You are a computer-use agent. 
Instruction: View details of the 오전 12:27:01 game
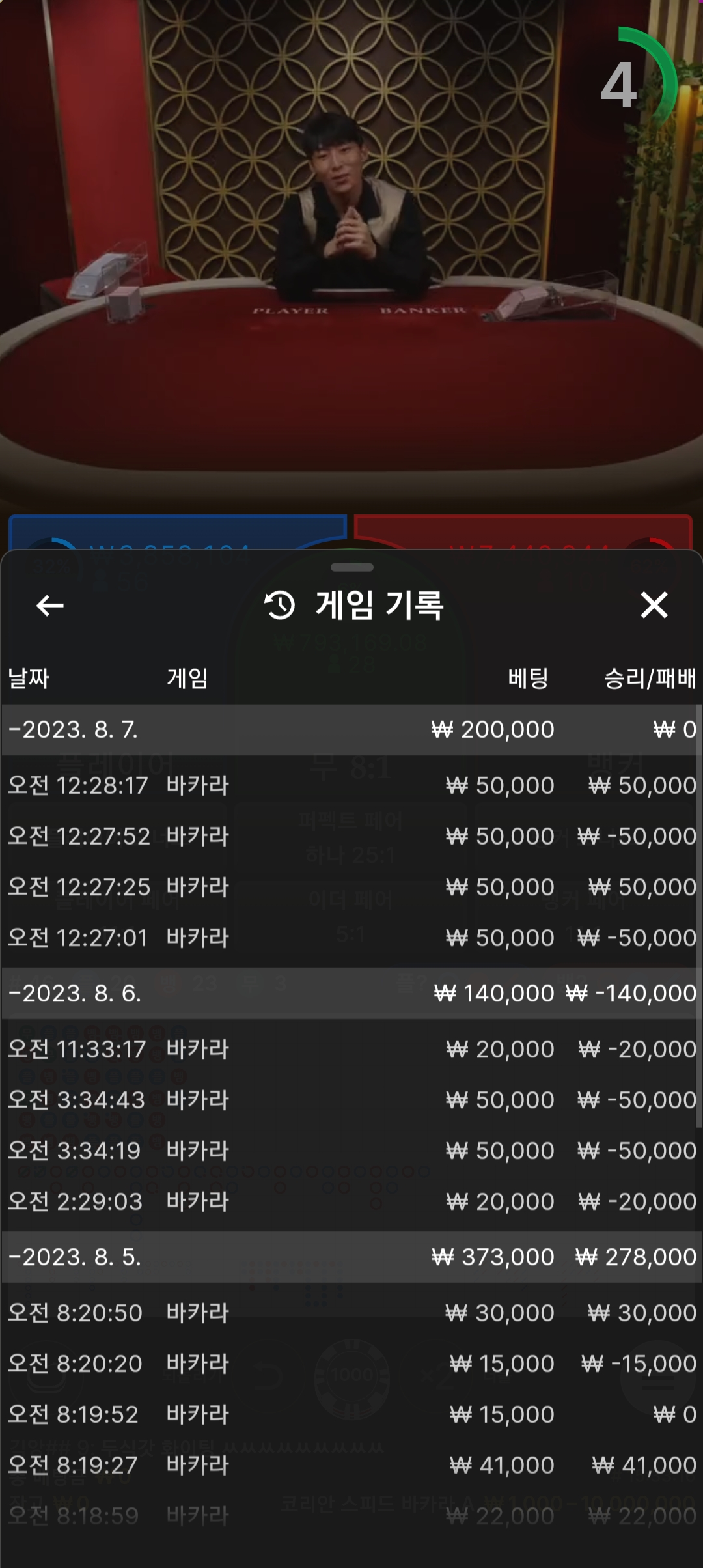pos(351,938)
